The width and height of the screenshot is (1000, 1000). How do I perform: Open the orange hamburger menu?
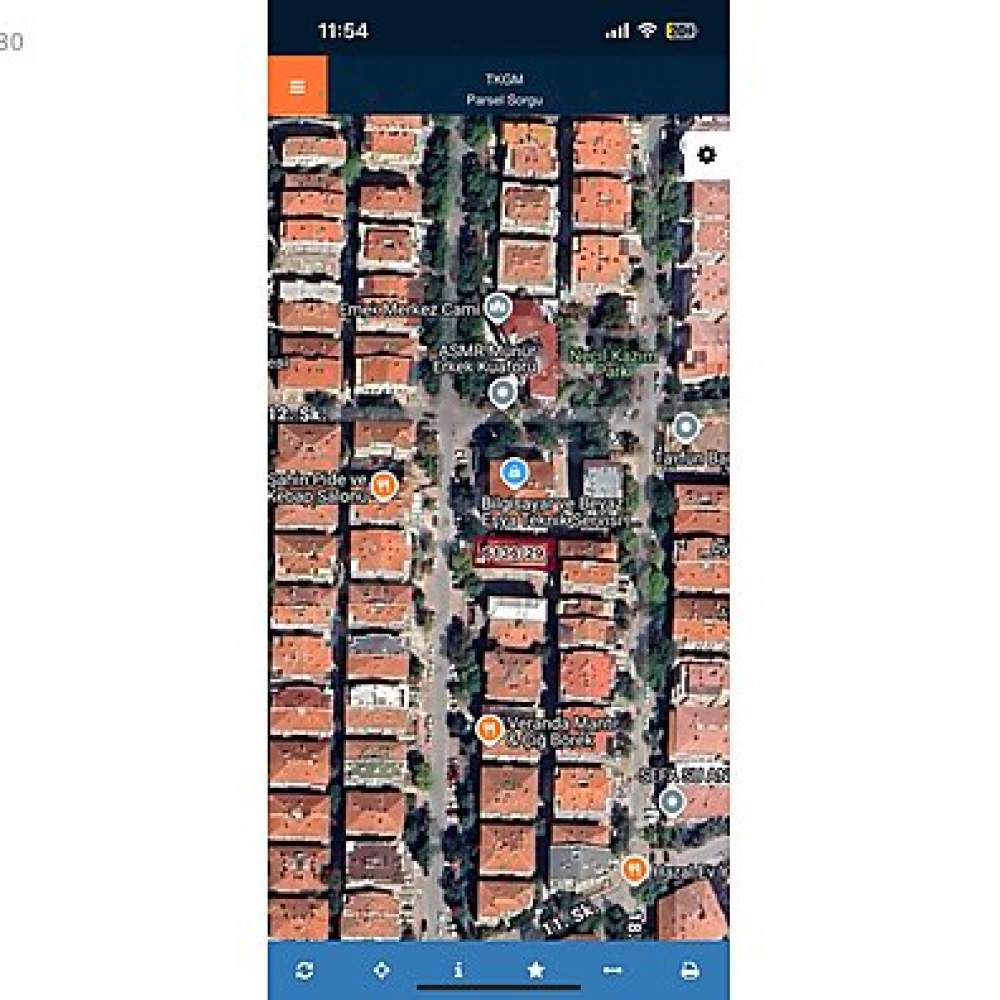click(x=297, y=86)
